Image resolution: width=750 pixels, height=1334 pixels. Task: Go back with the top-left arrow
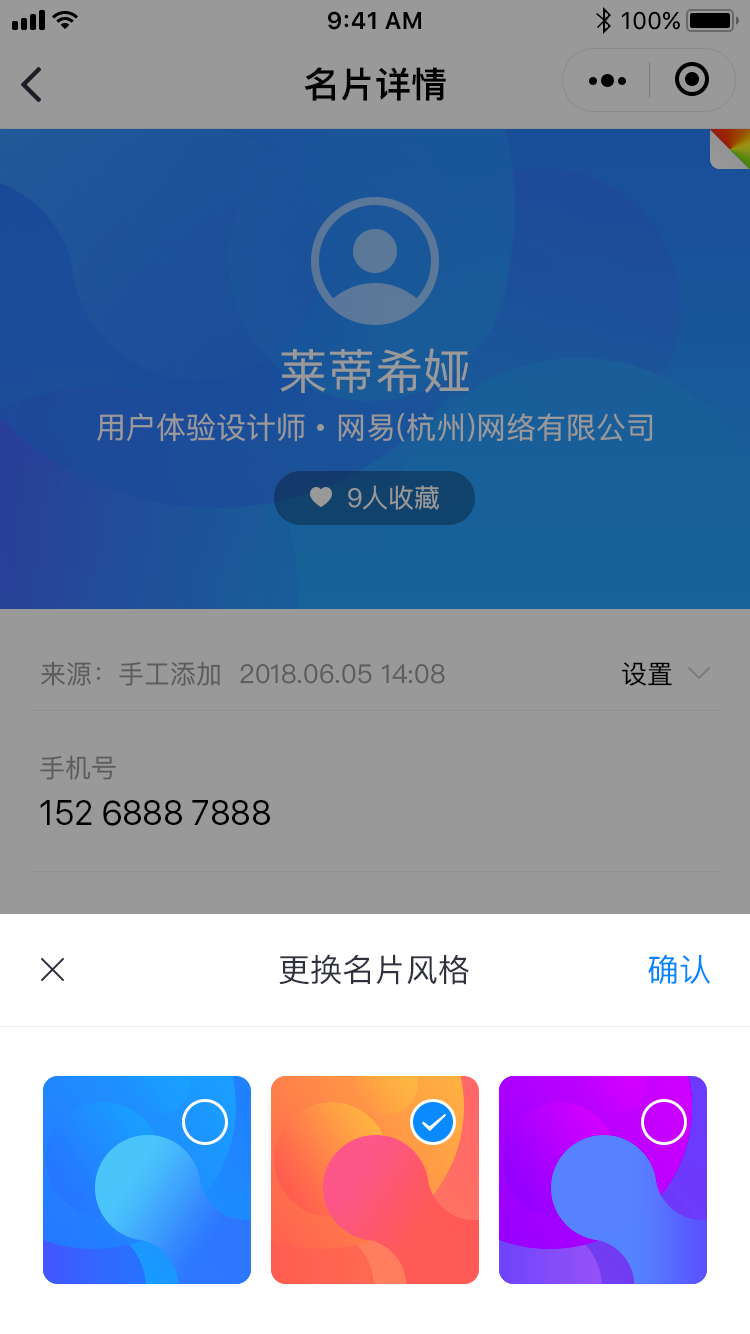(x=32, y=84)
